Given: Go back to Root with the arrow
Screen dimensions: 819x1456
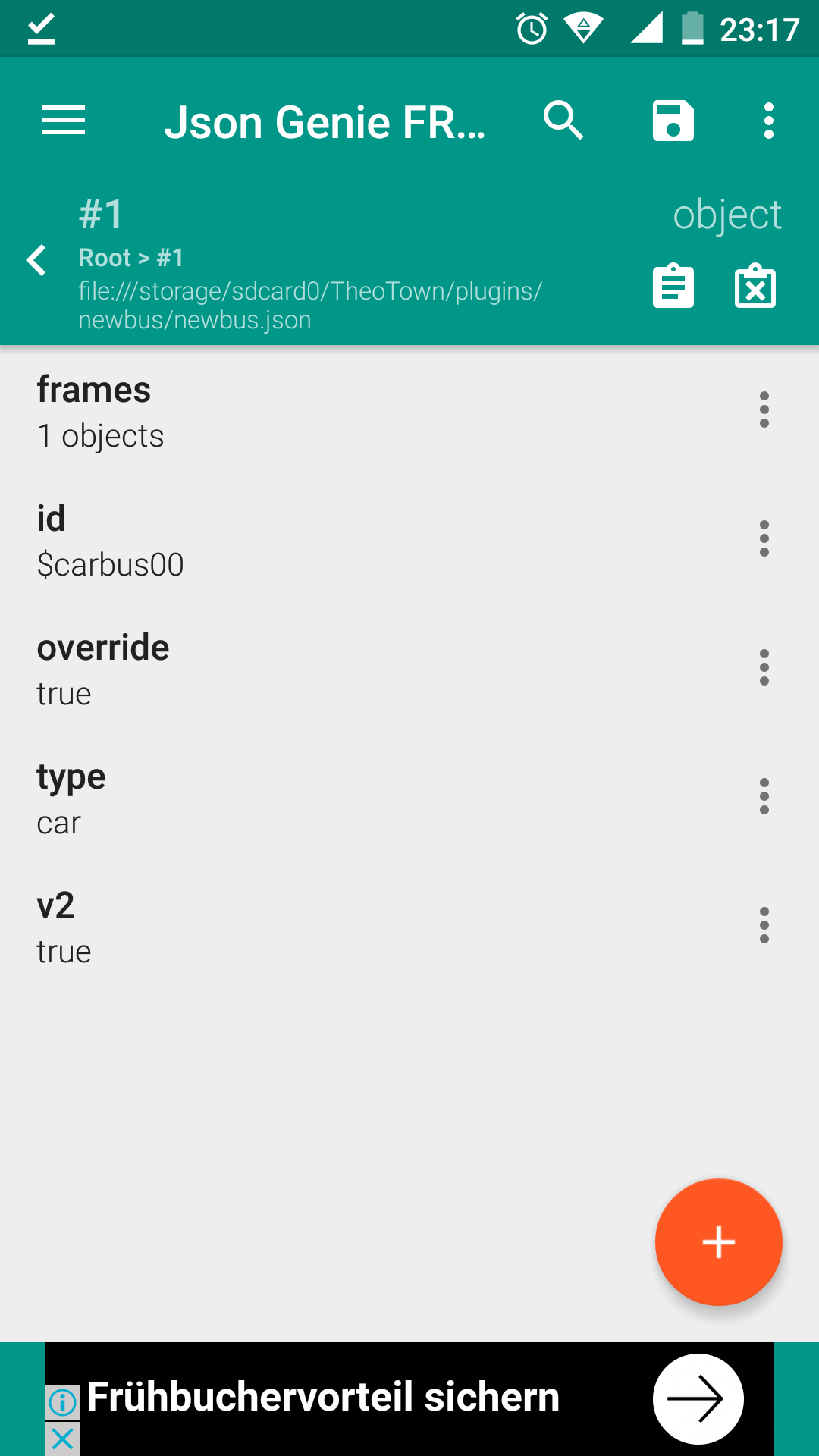Looking at the screenshot, I should pyautogui.click(x=36, y=260).
